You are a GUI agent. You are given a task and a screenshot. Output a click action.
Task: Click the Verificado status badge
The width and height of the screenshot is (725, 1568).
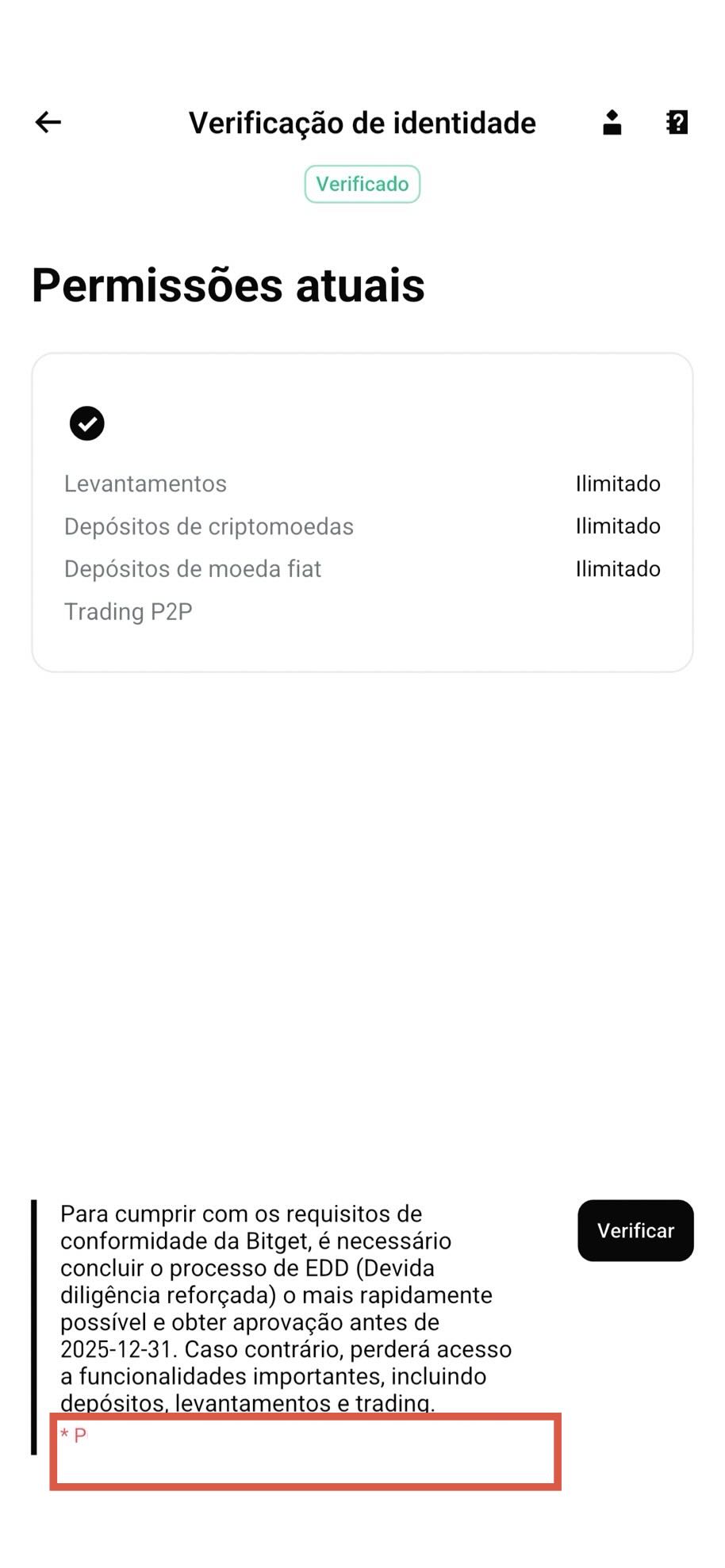[362, 184]
